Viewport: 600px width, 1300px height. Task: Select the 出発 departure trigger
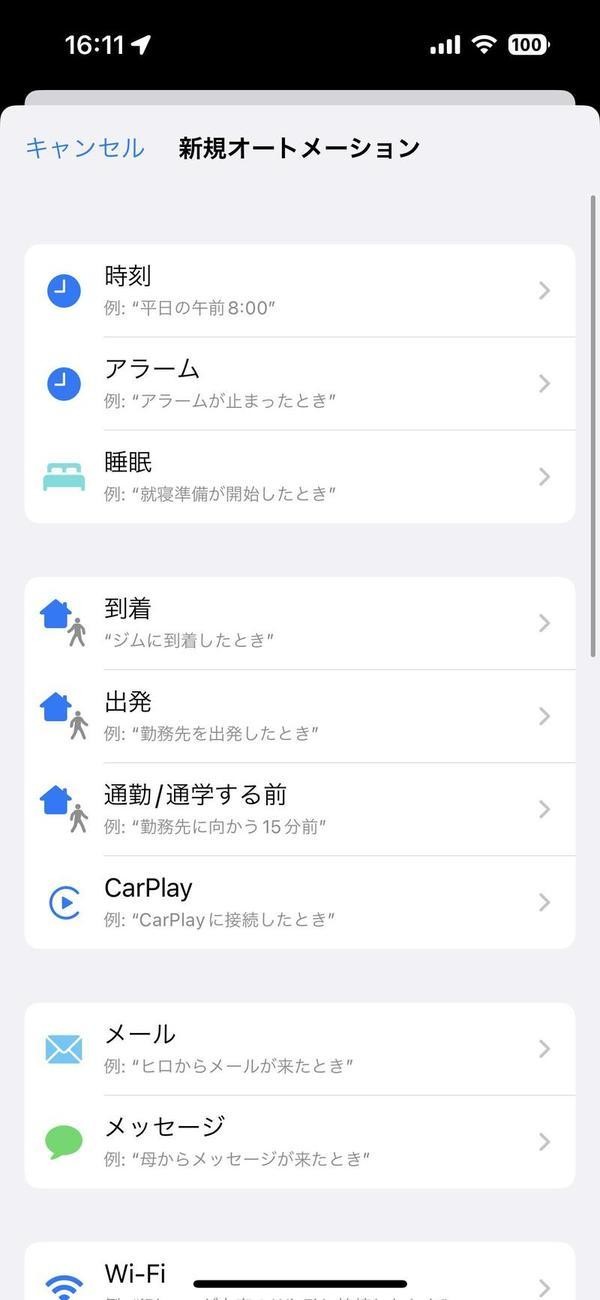(x=300, y=716)
